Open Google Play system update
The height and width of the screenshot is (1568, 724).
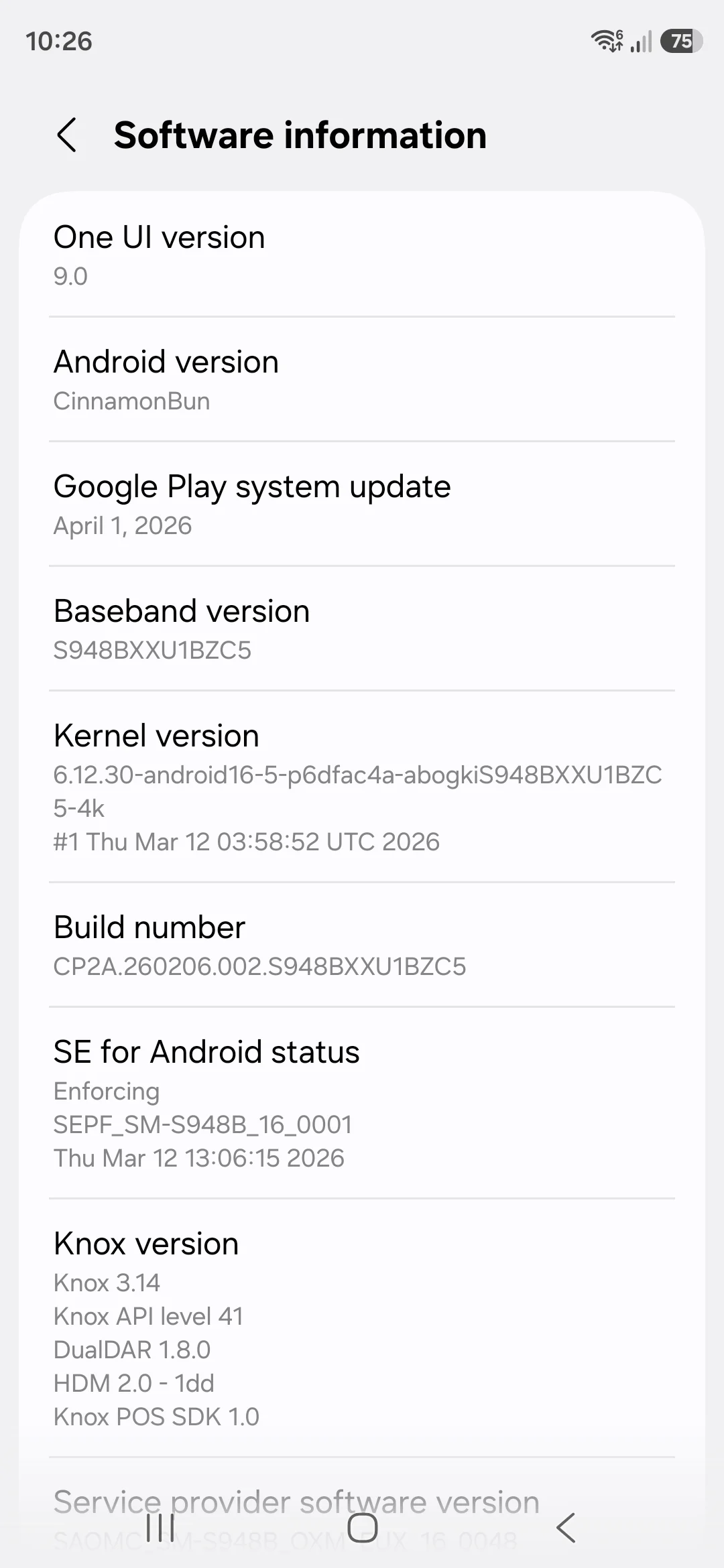tap(362, 504)
